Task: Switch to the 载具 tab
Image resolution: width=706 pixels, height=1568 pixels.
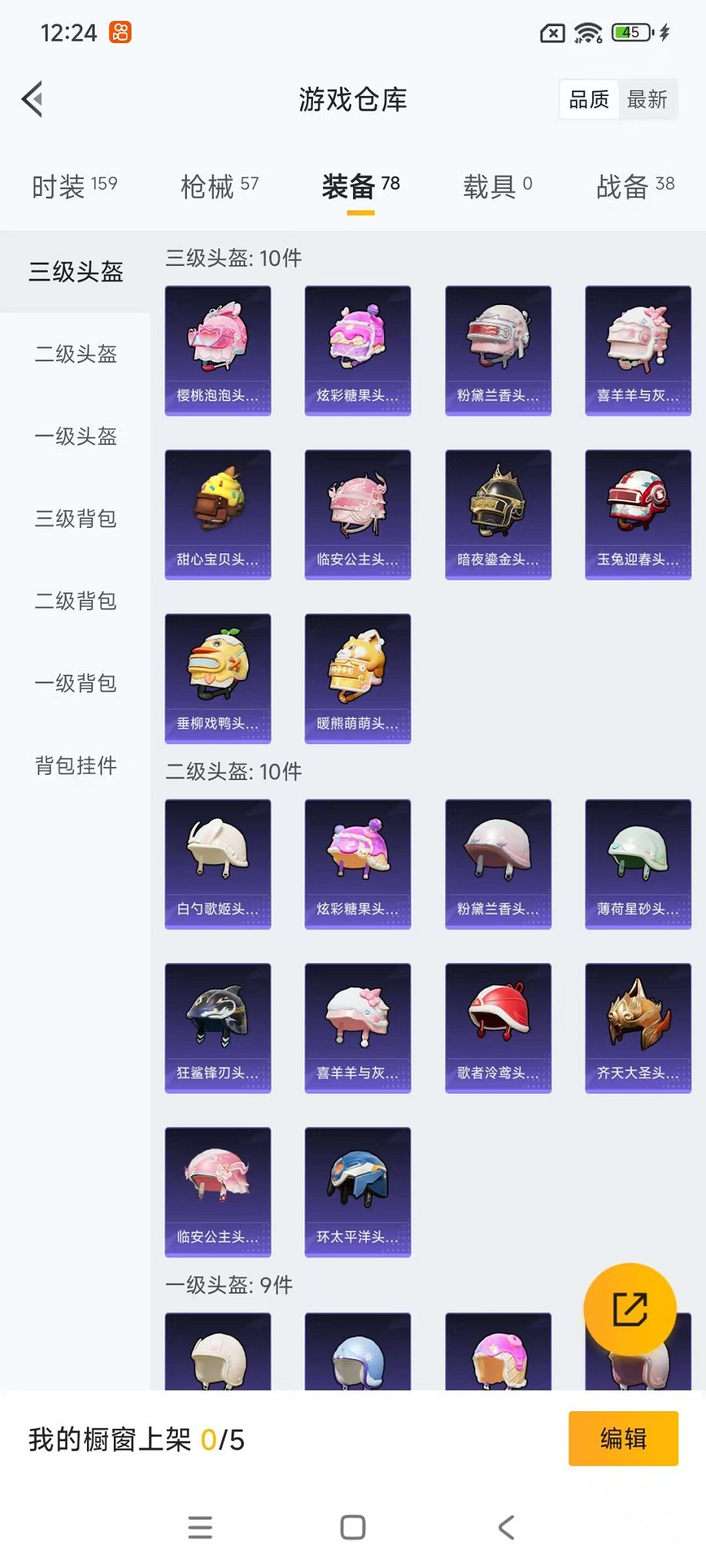Action: point(497,186)
